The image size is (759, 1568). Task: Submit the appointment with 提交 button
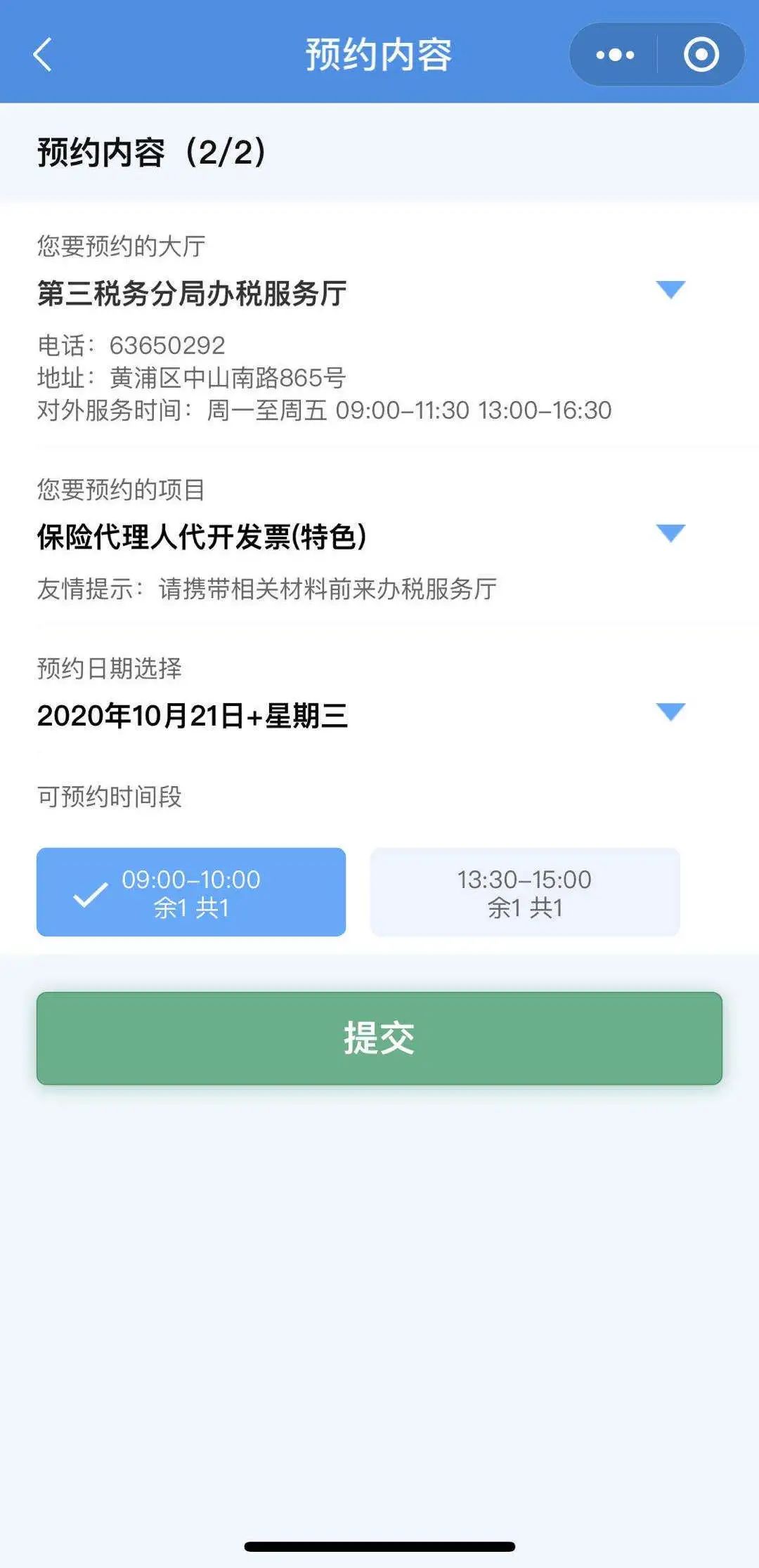(x=379, y=1038)
